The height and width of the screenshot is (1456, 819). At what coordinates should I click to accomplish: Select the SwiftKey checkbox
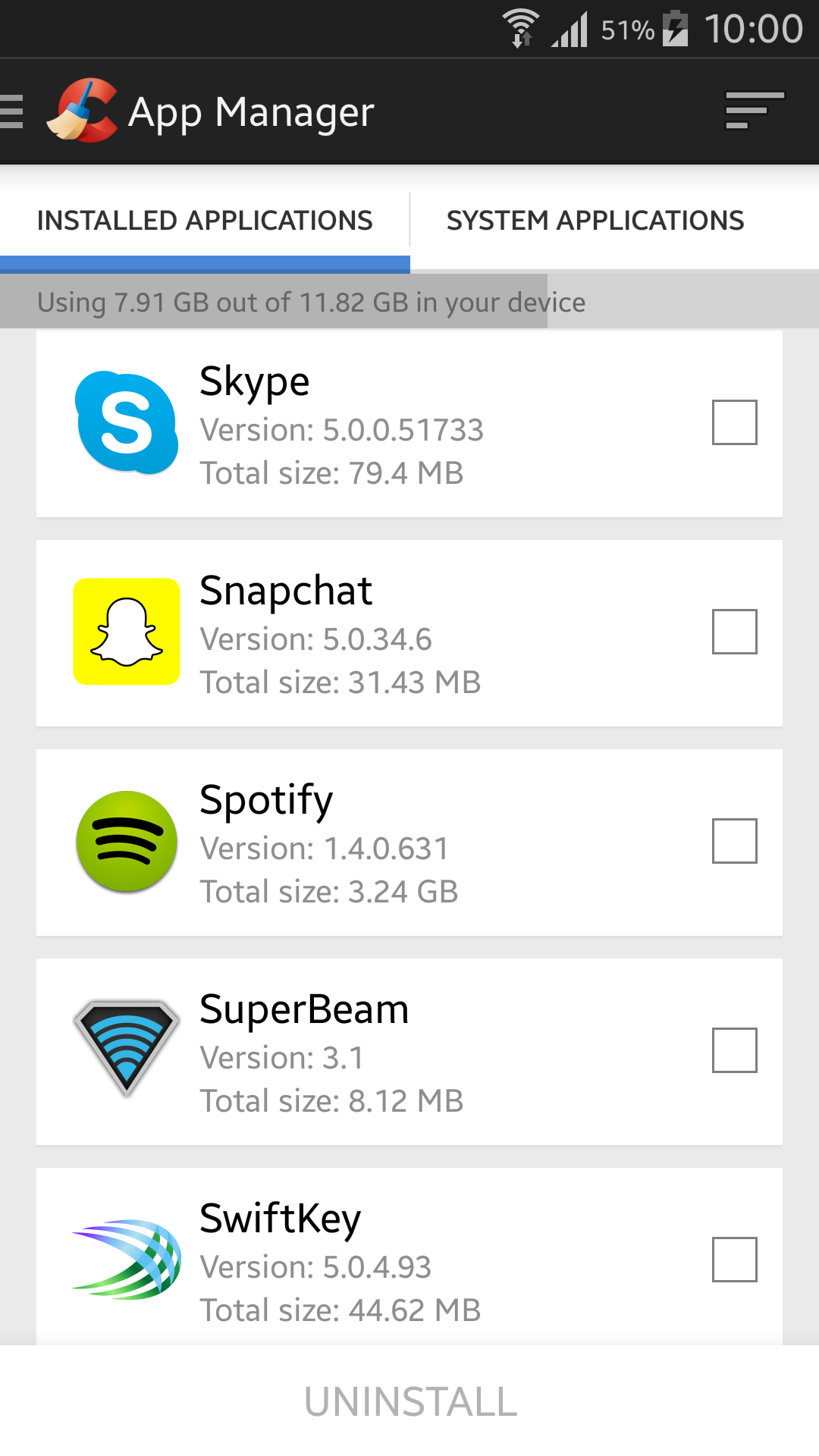[734, 1260]
